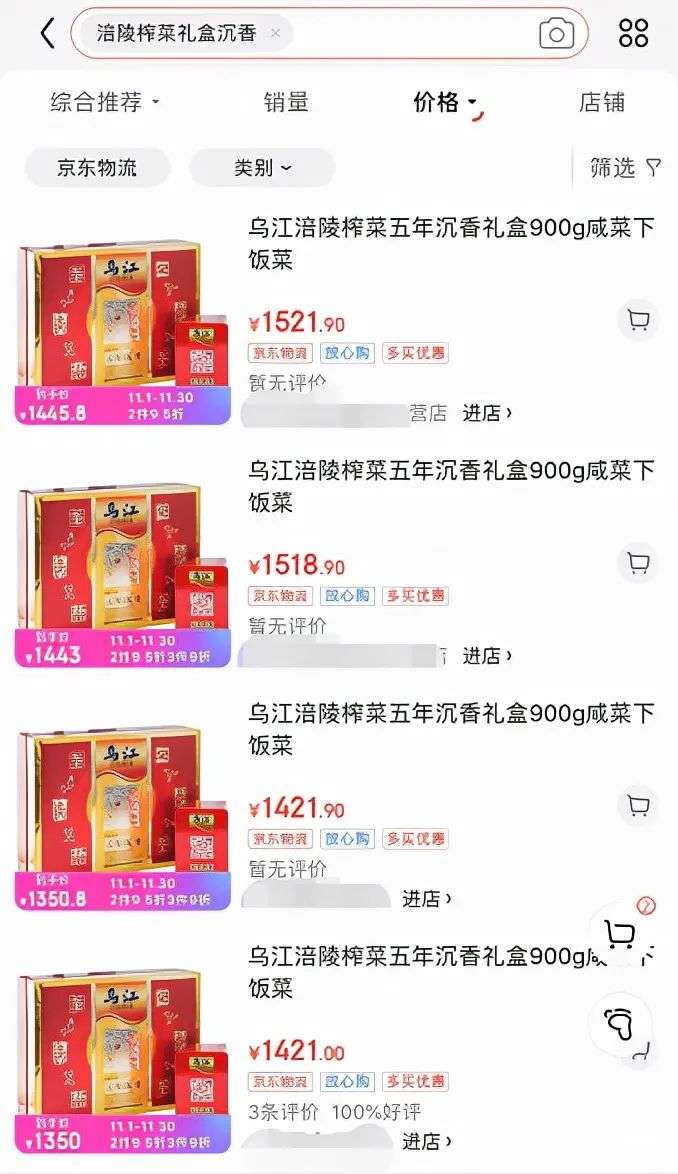Toggle the 价格 sort order
Viewport: 678px width, 1174px height.
coord(446,102)
